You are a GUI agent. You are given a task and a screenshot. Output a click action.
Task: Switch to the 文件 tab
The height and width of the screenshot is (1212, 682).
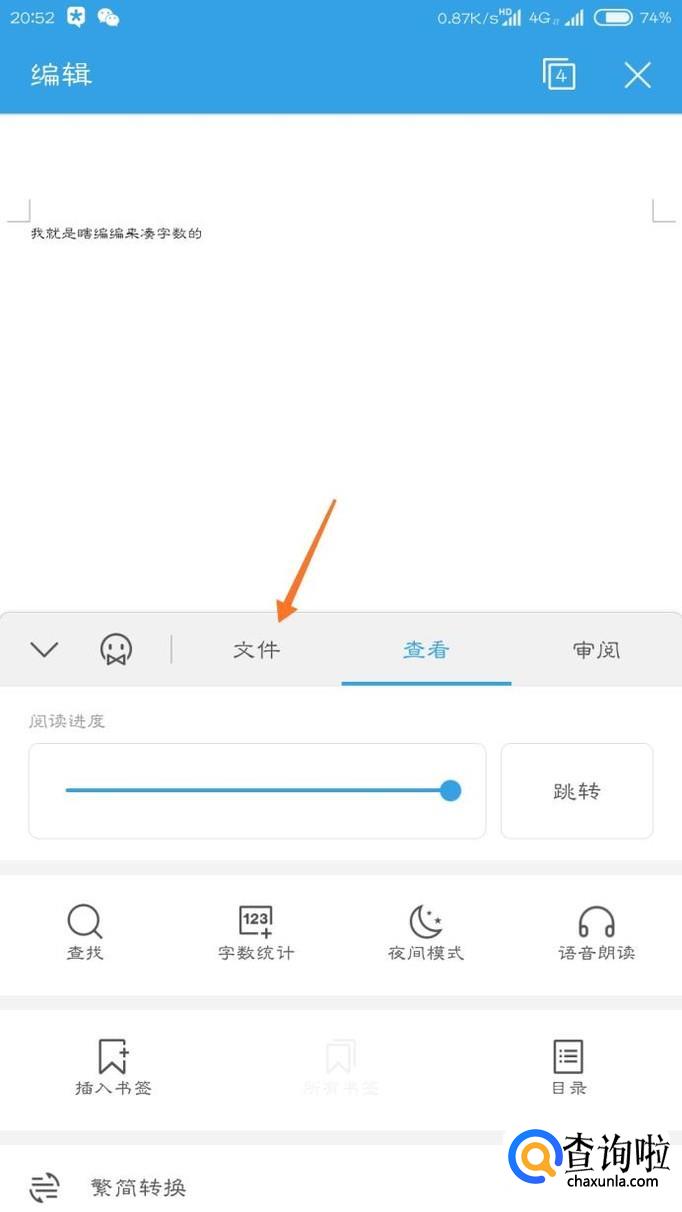pos(257,650)
